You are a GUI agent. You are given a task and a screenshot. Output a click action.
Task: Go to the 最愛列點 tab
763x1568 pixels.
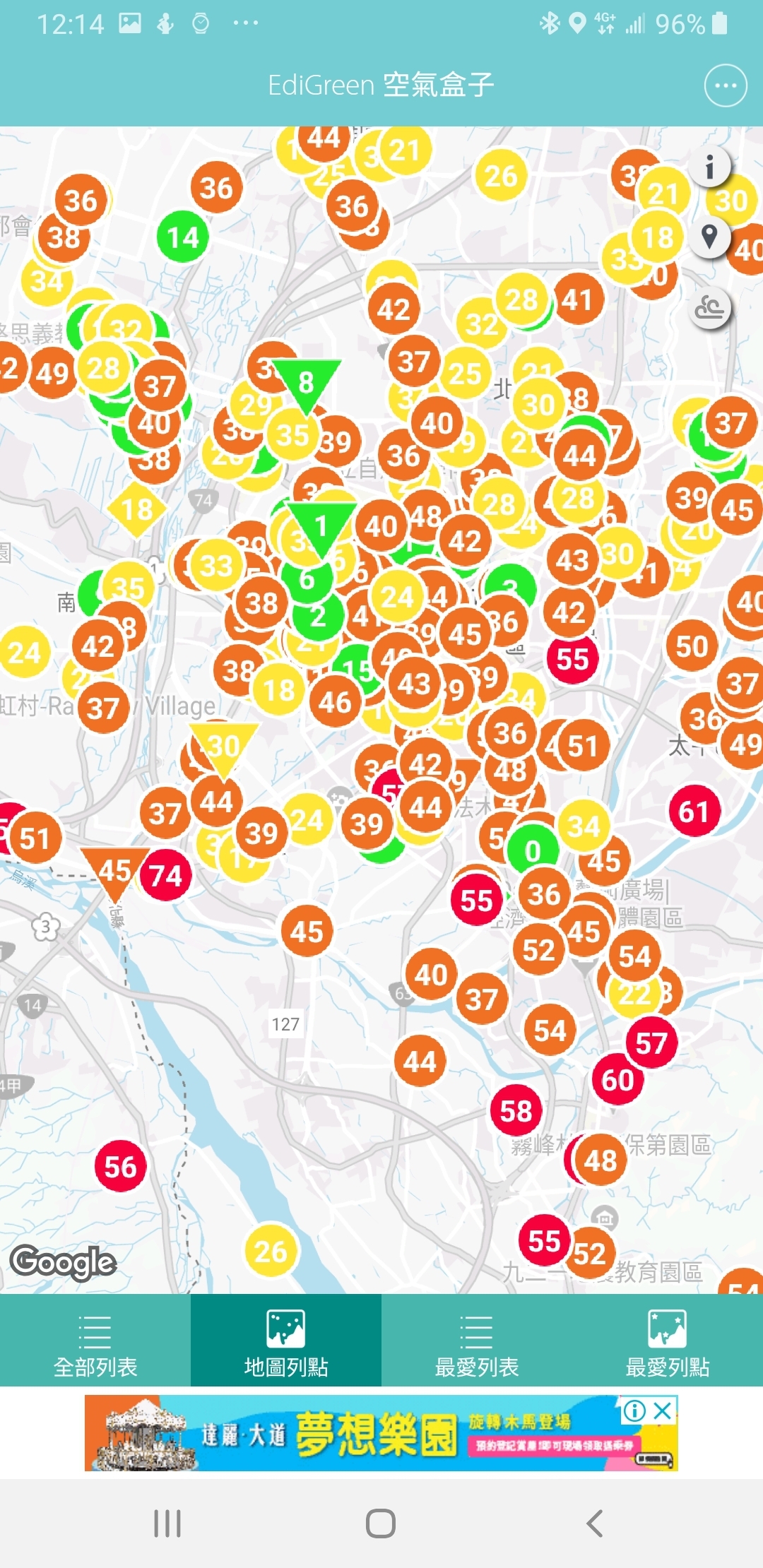pos(668,1341)
